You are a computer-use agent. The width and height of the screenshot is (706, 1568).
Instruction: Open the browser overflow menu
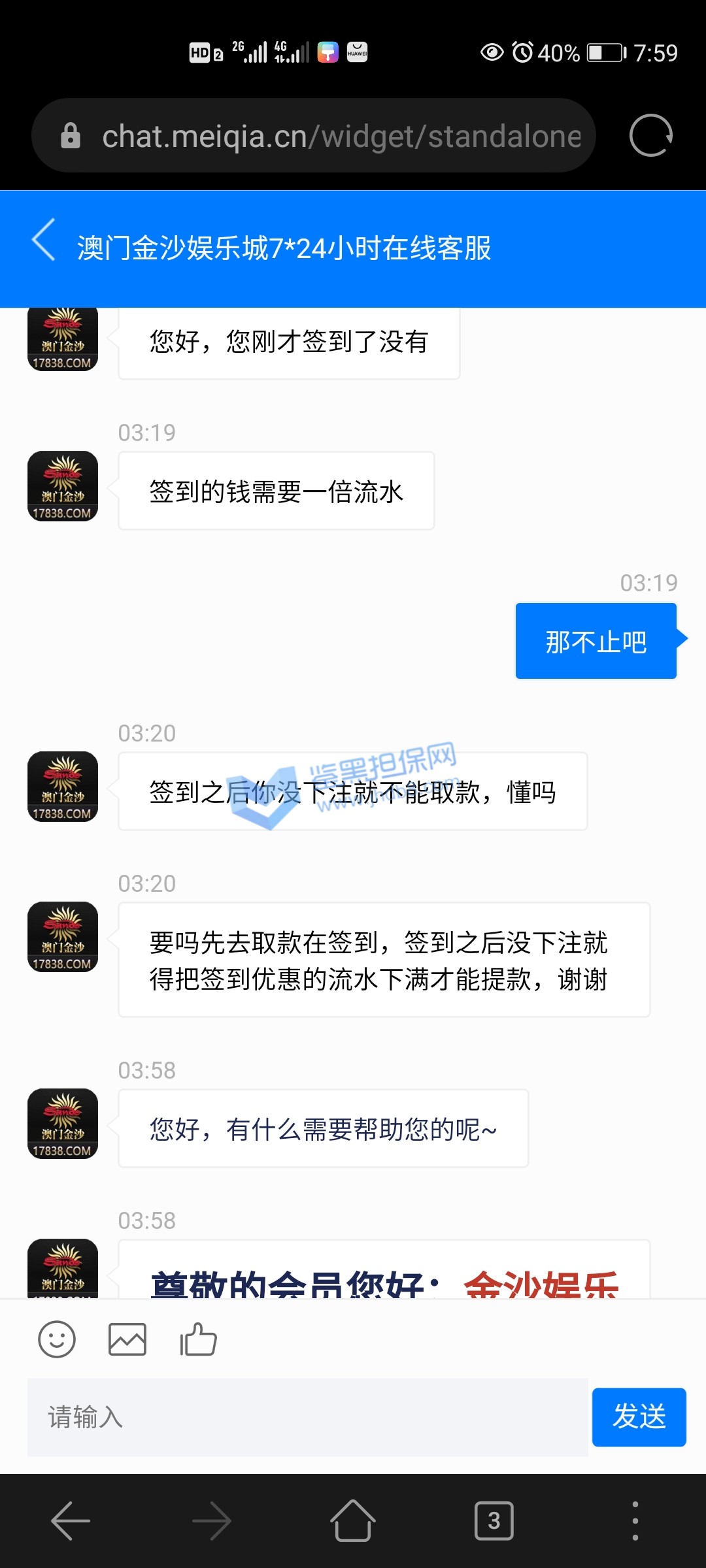pyautogui.click(x=635, y=1520)
